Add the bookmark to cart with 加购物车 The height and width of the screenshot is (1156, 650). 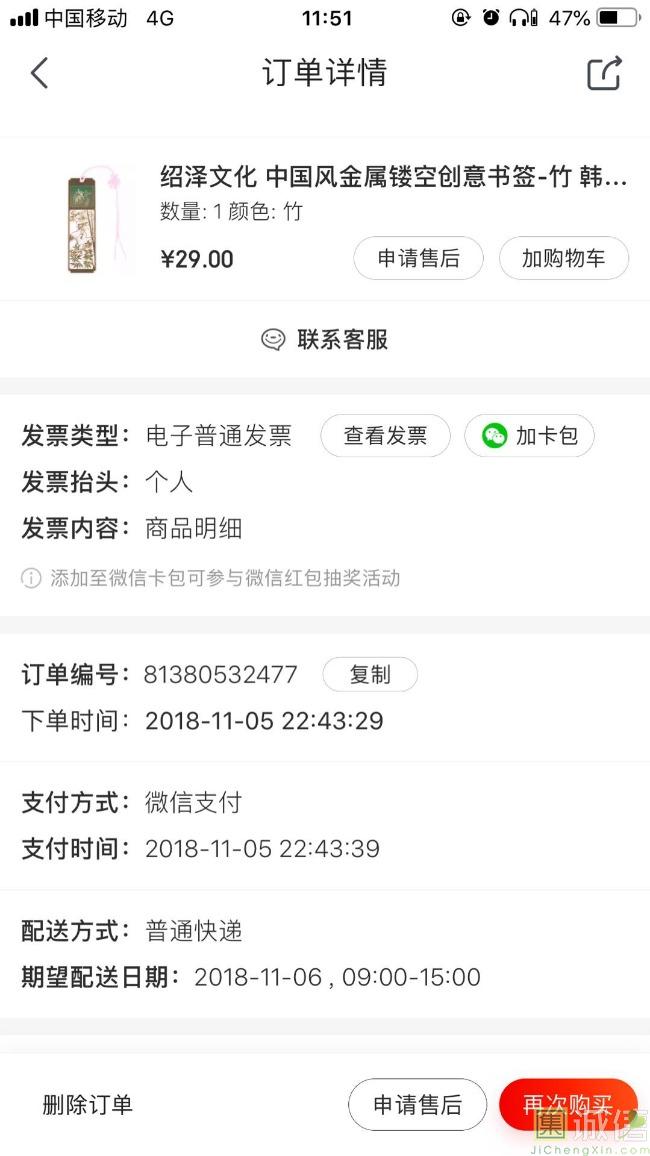pyautogui.click(x=563, y=259)
